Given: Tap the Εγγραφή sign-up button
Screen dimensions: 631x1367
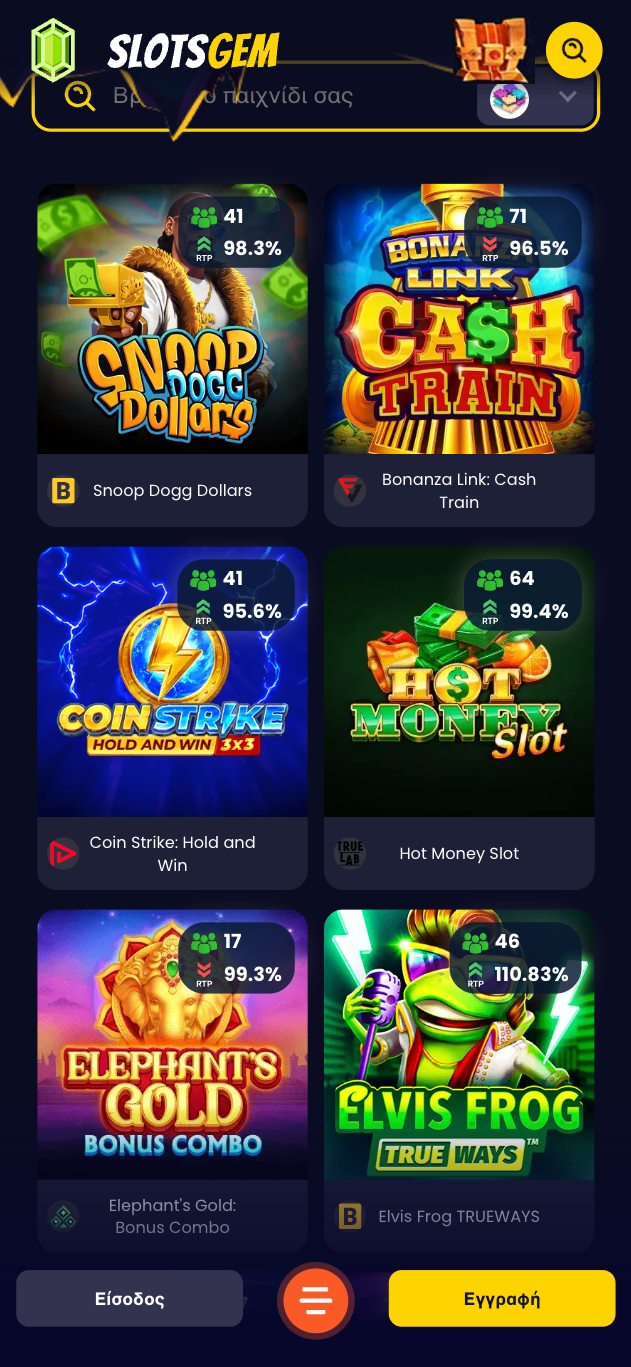Looking at the screenshot, I should point(502,1299).
